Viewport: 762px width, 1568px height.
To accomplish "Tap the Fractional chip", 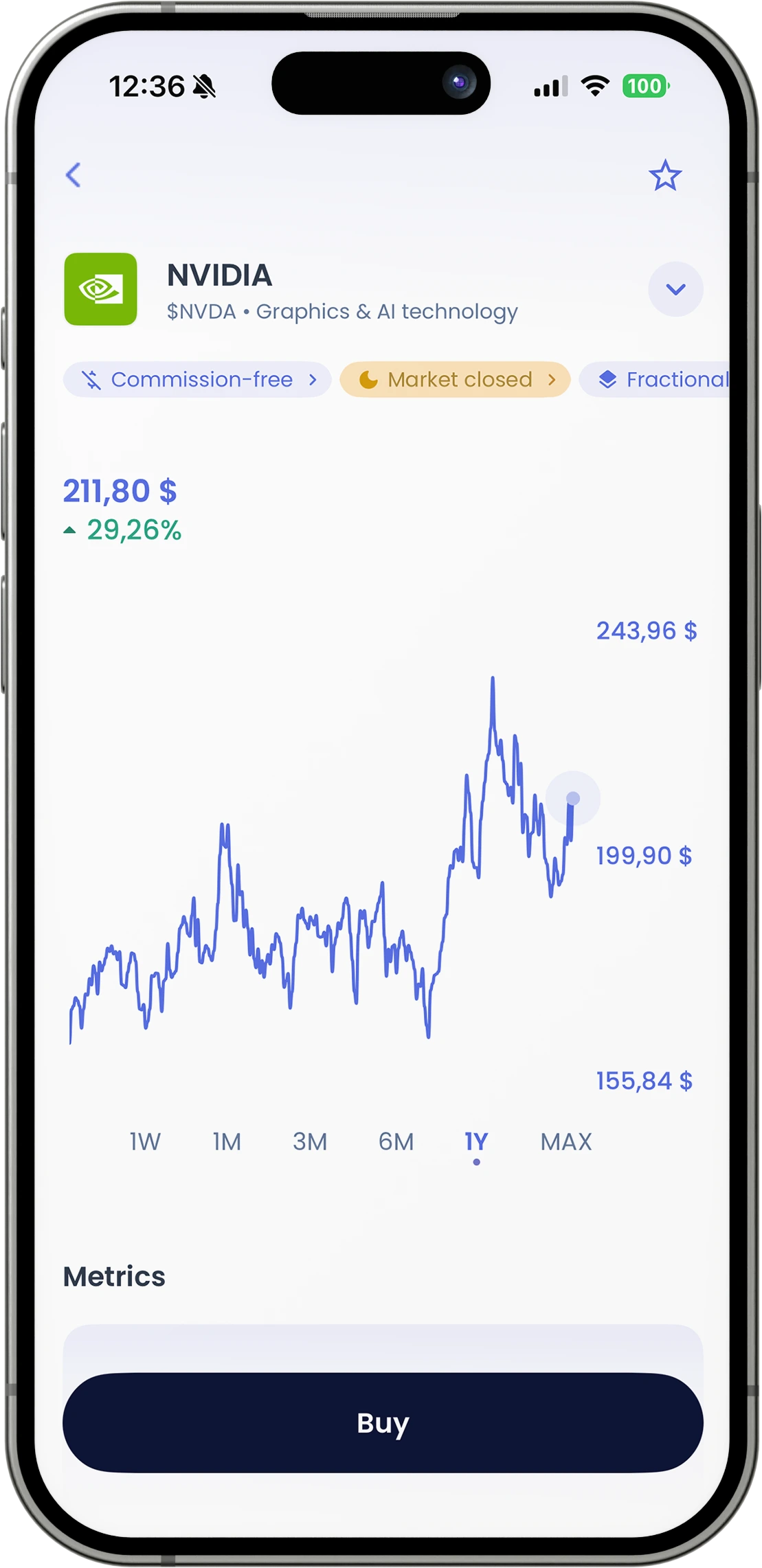I will pos(654,379).
